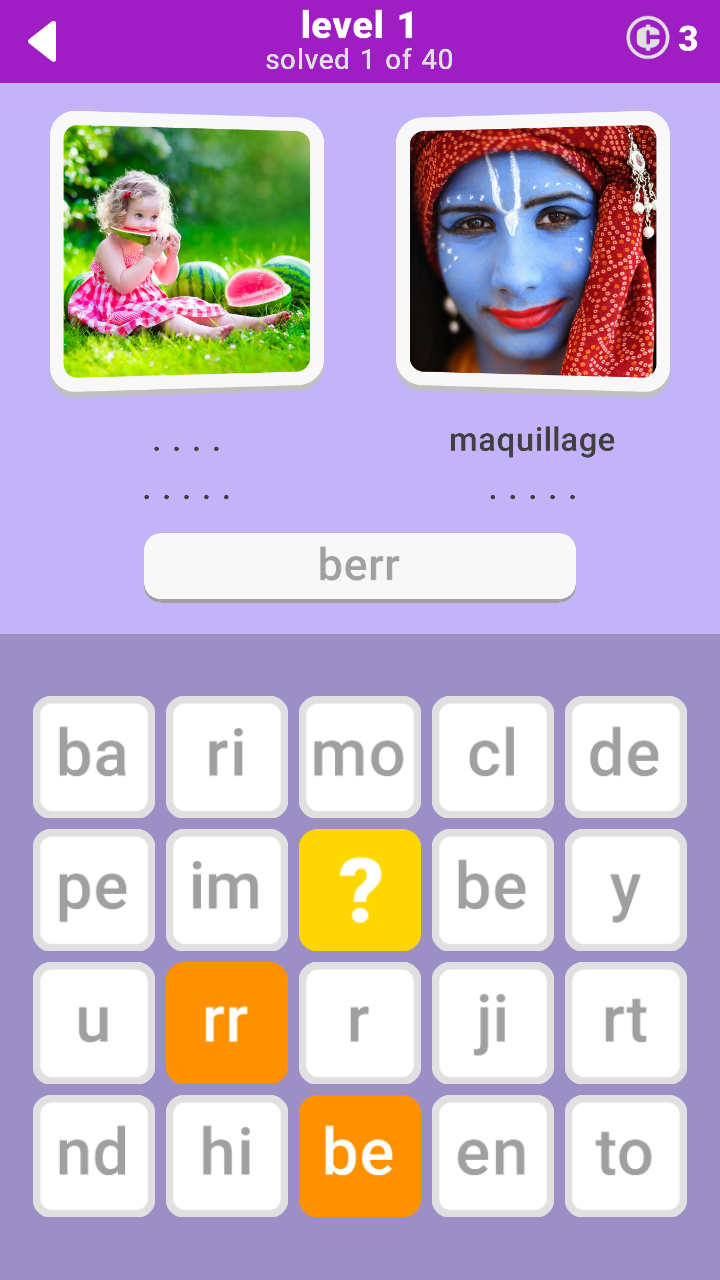Select the "hi" letter tile
The width and height of the screenshot is (720, 1280).
click(x=227, y=1155)
